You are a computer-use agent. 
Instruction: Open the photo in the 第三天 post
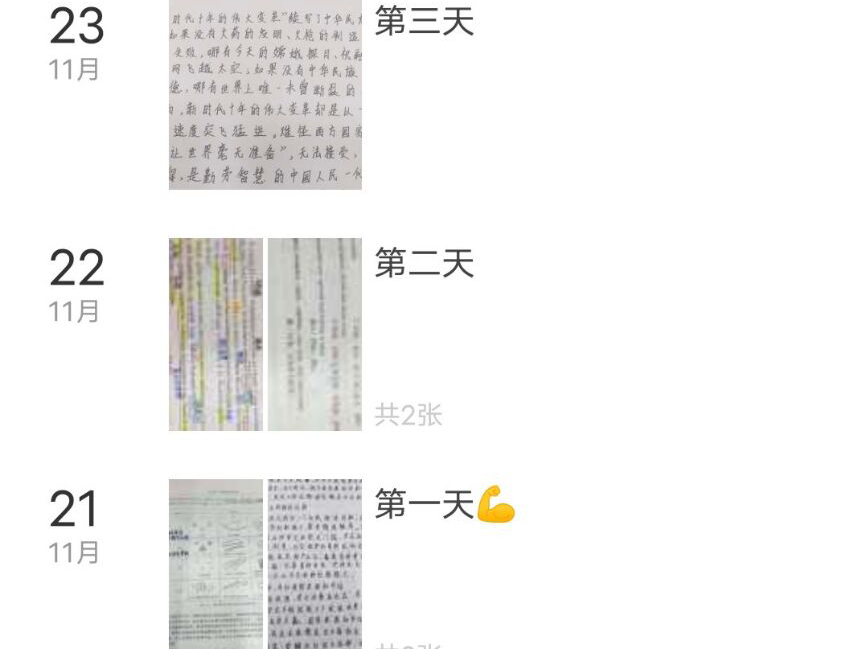pyautogui.click(x=265, y=94)
